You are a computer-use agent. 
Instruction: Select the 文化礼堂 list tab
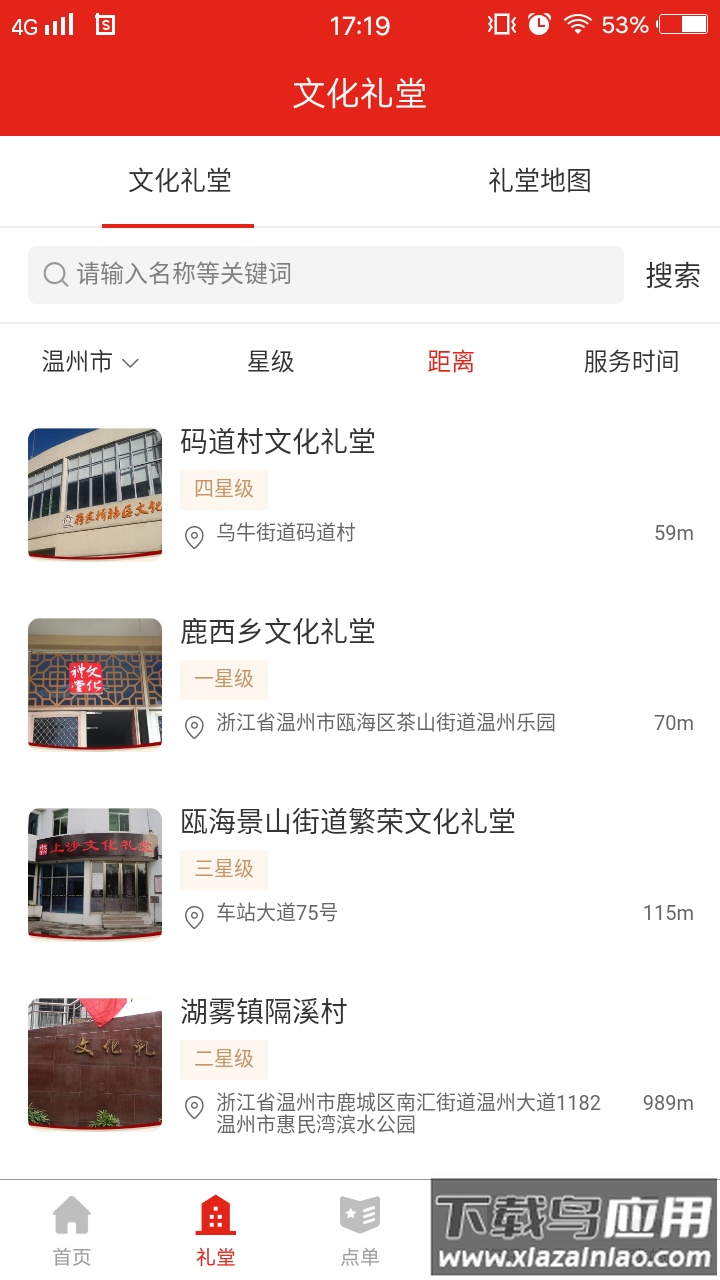tap(178, 181)
